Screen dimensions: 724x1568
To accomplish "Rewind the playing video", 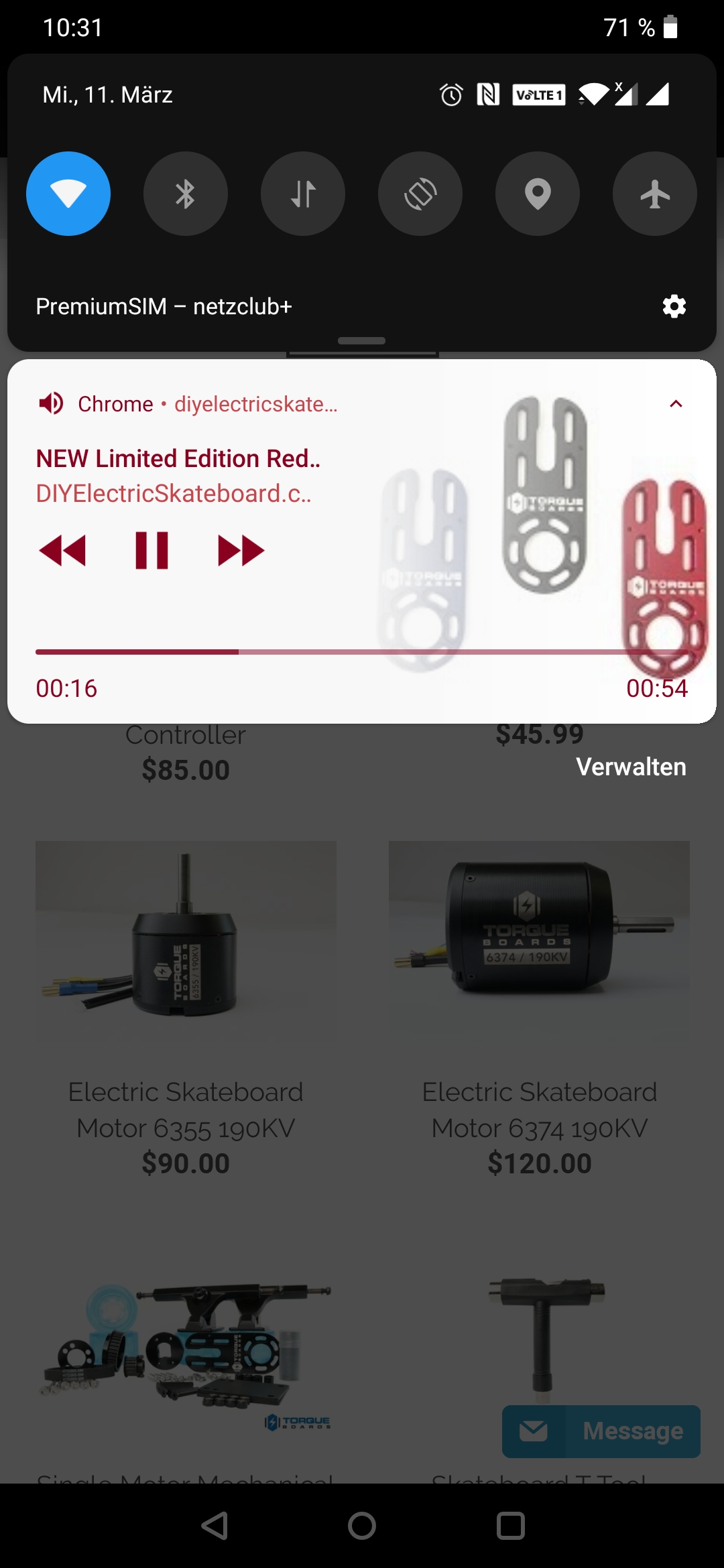I will [x=63, y=551].
